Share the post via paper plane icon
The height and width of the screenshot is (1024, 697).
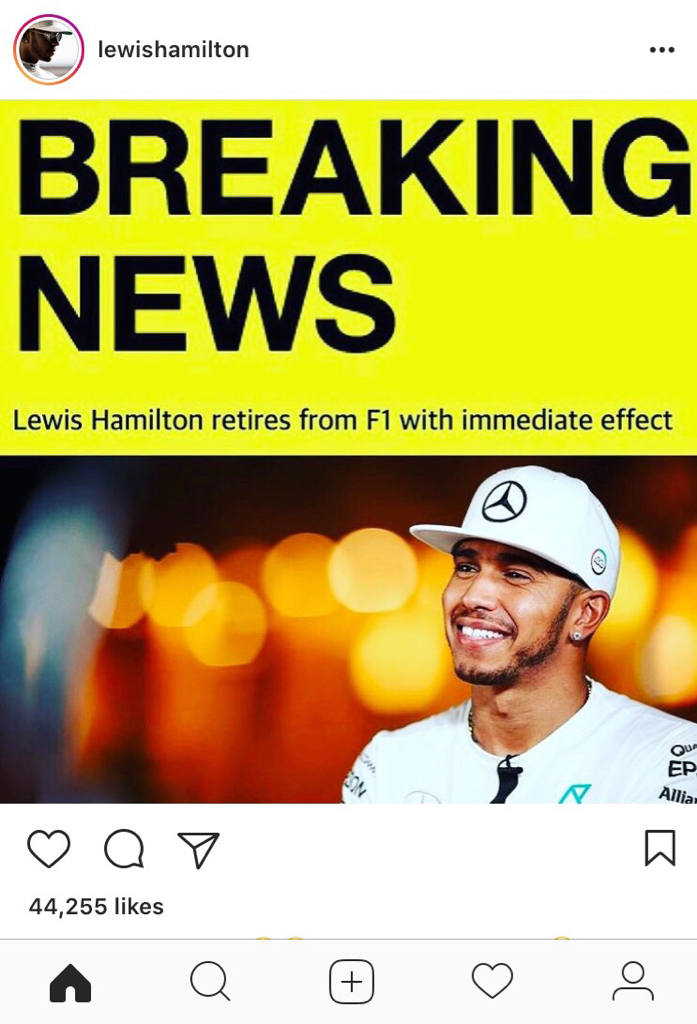pyautogui.click(x=198, y=850)
